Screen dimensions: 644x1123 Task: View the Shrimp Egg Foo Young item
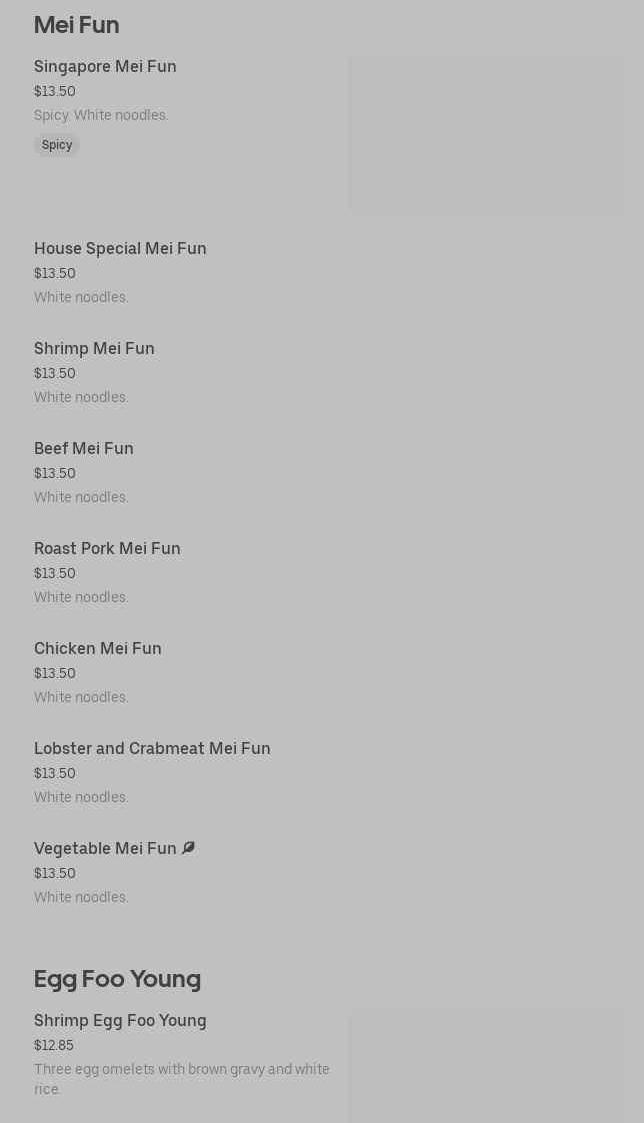click(x=120, y=1021)
